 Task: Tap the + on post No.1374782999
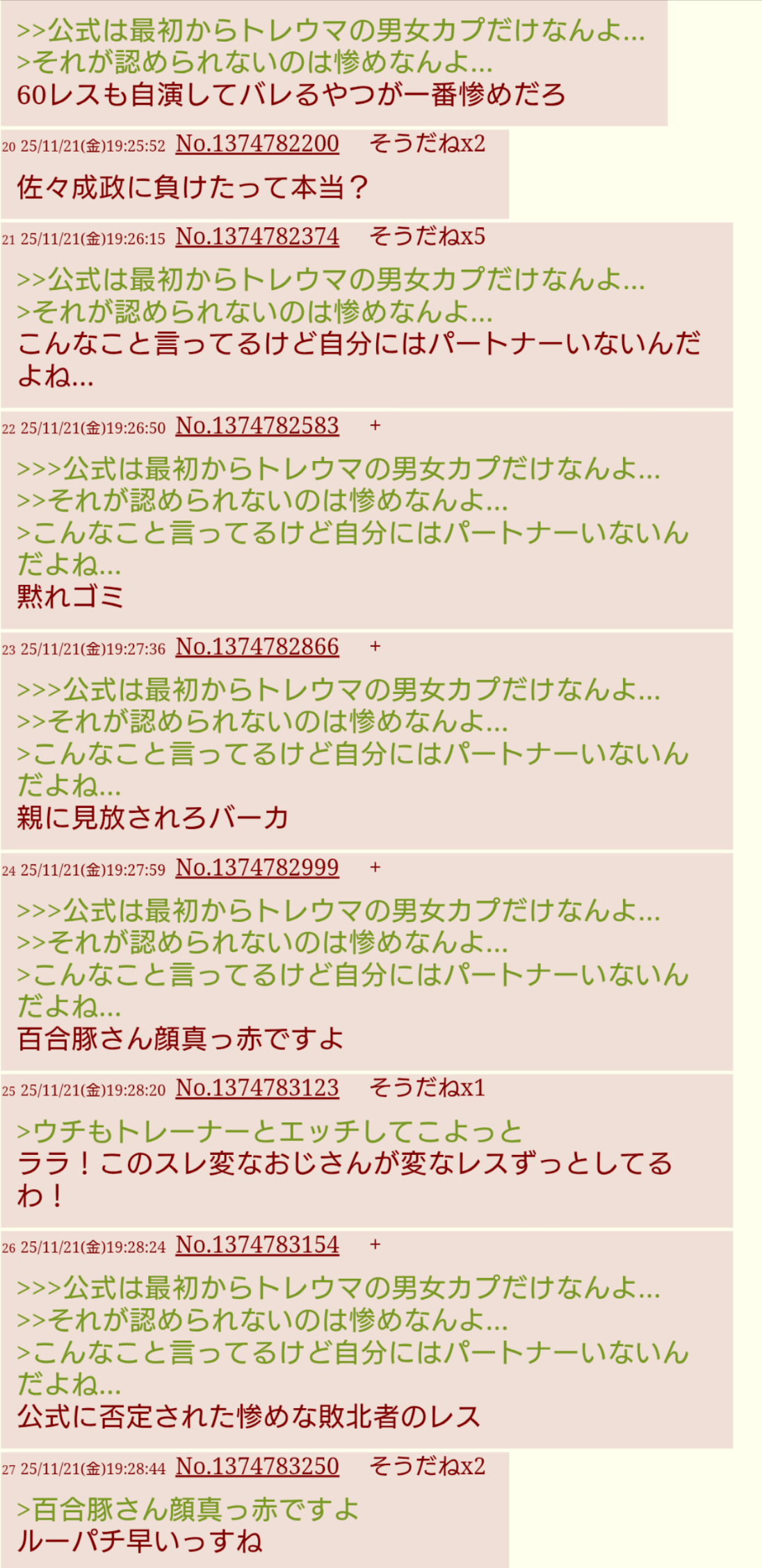[375, 868]
